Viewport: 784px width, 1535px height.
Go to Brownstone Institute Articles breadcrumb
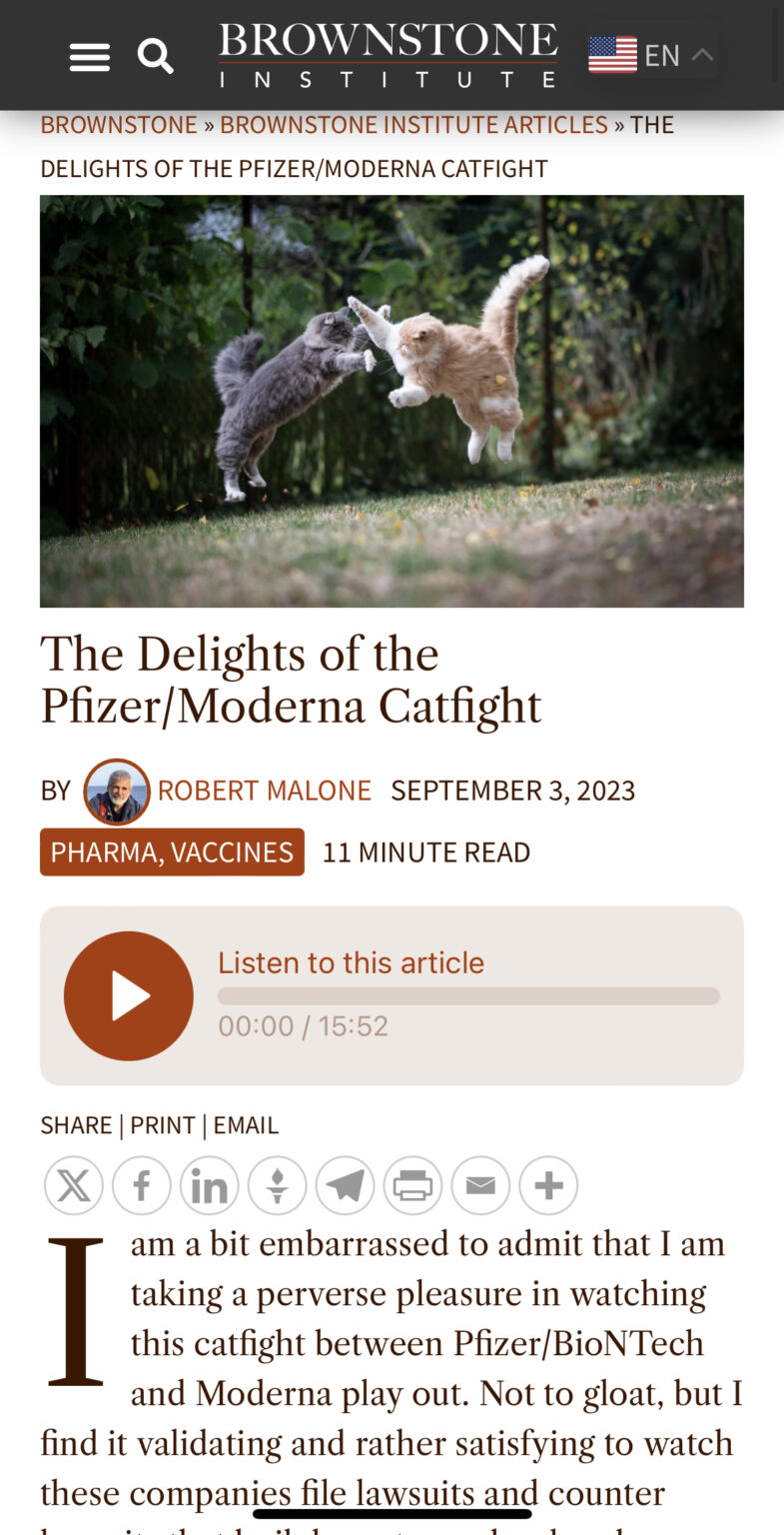tap(413, 125)
